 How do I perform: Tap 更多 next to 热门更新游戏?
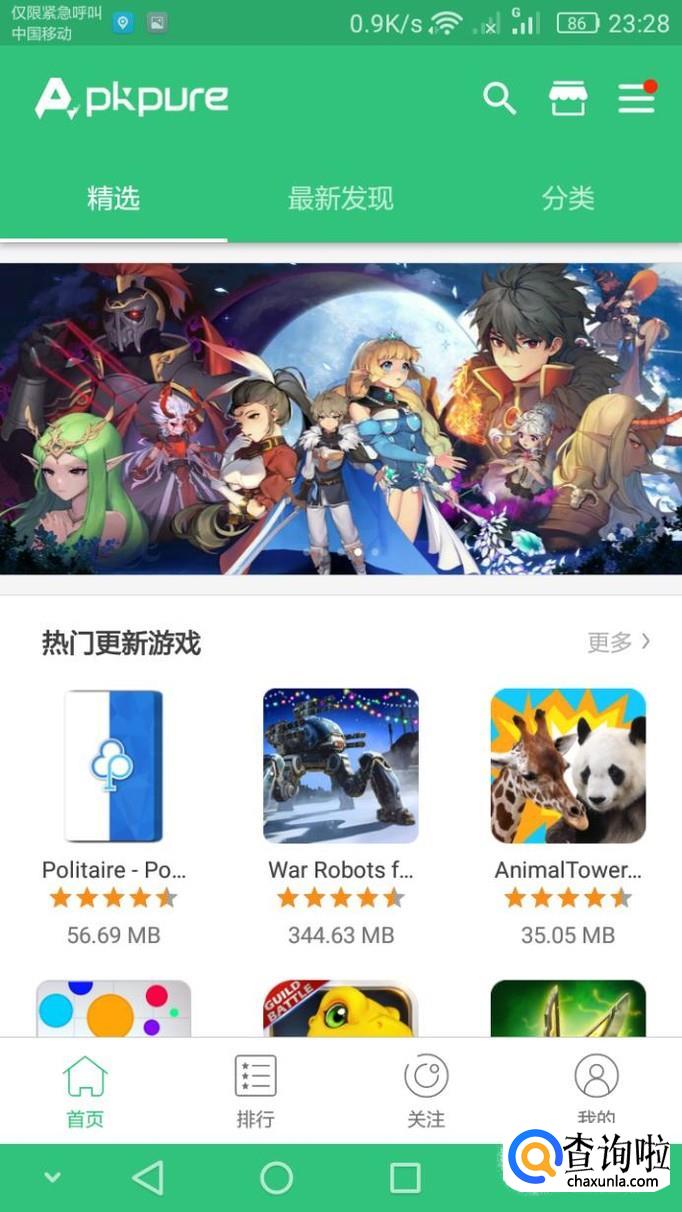[618, 642]
